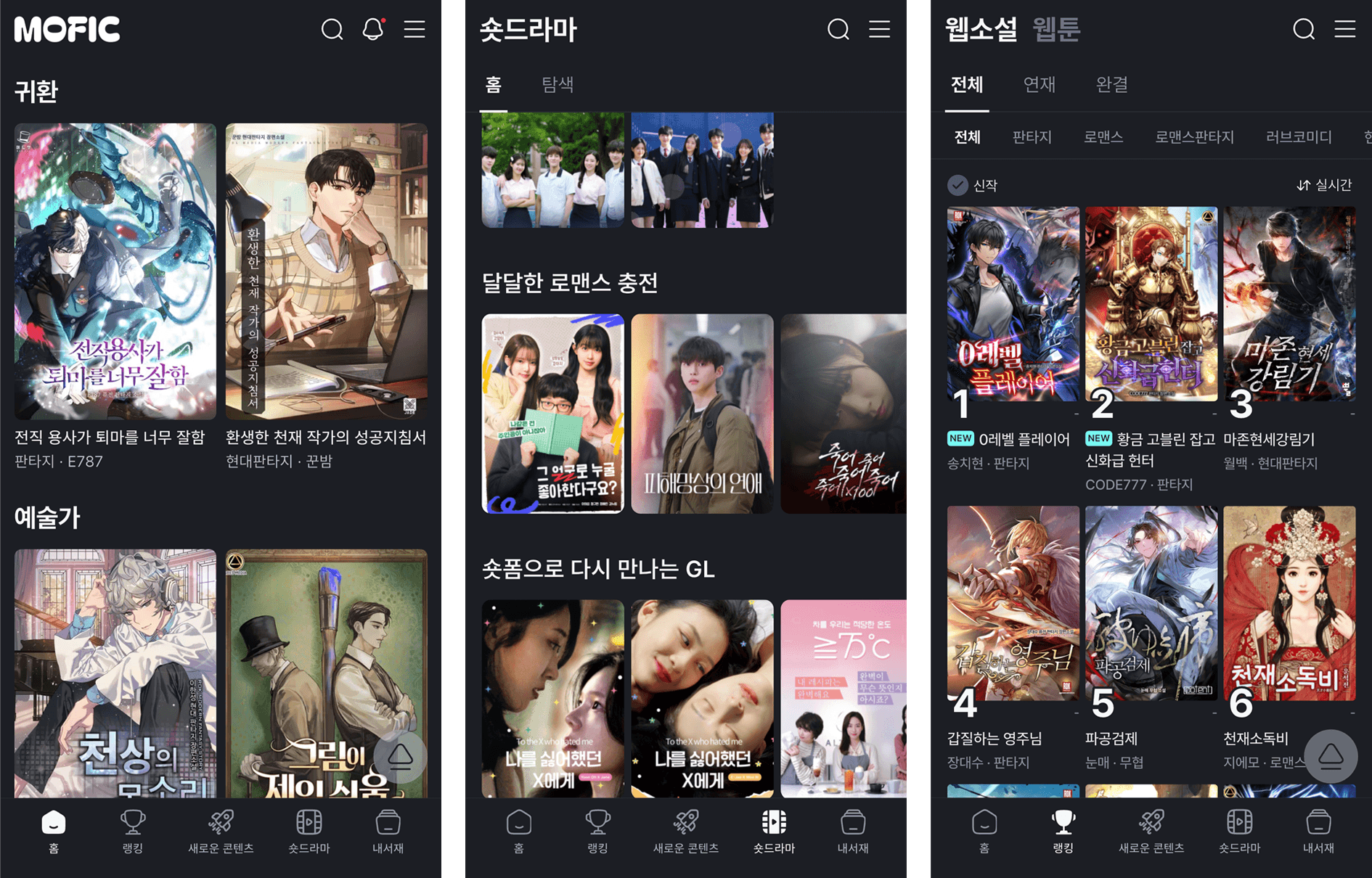Filter ranking by 로맨스판타지 genre
The width and height of the screenshot is (1372, 878).
pos(1194,137)
